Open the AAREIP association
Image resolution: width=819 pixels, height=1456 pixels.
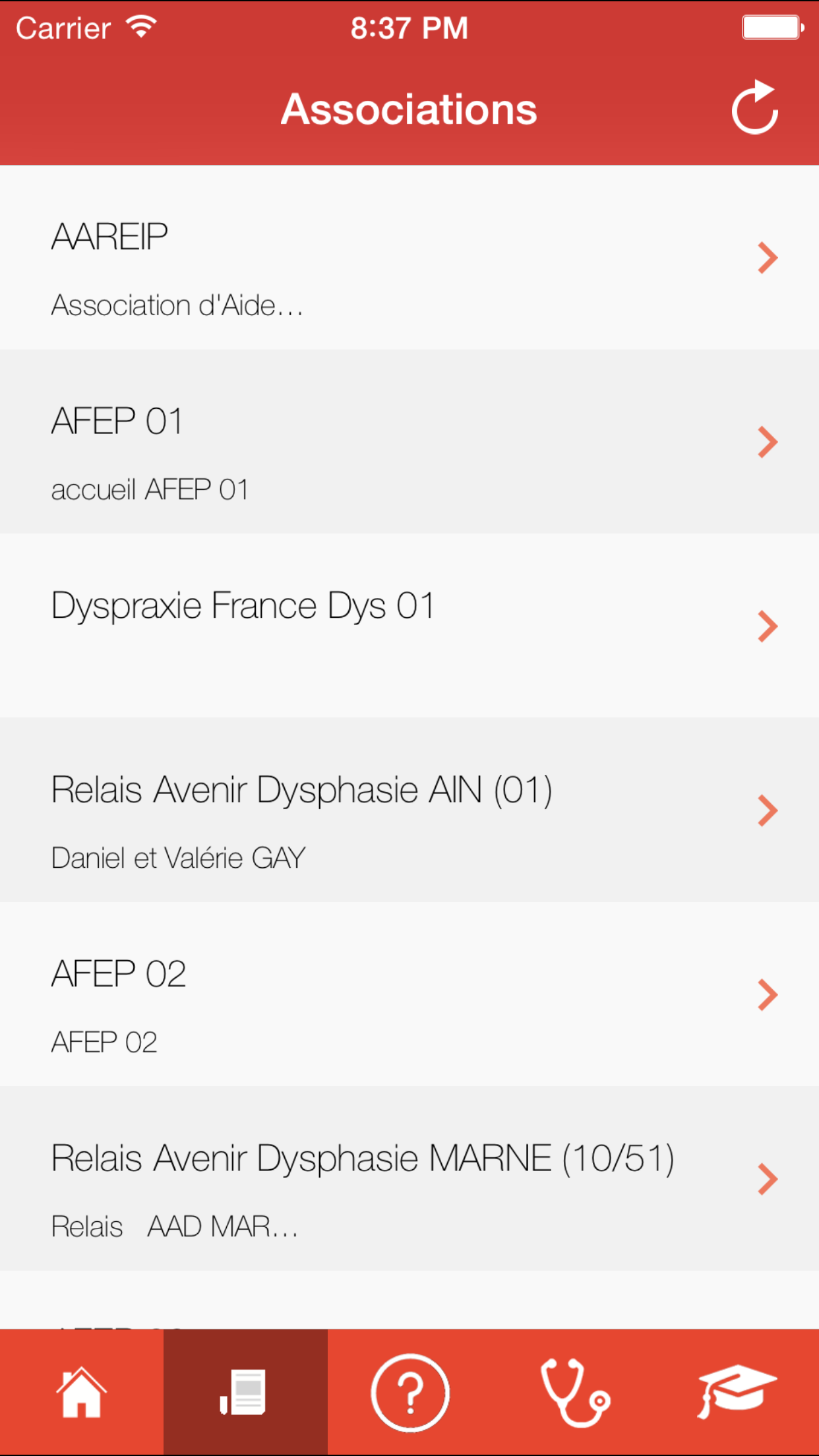pyautogui.click(x=409, y=257)
